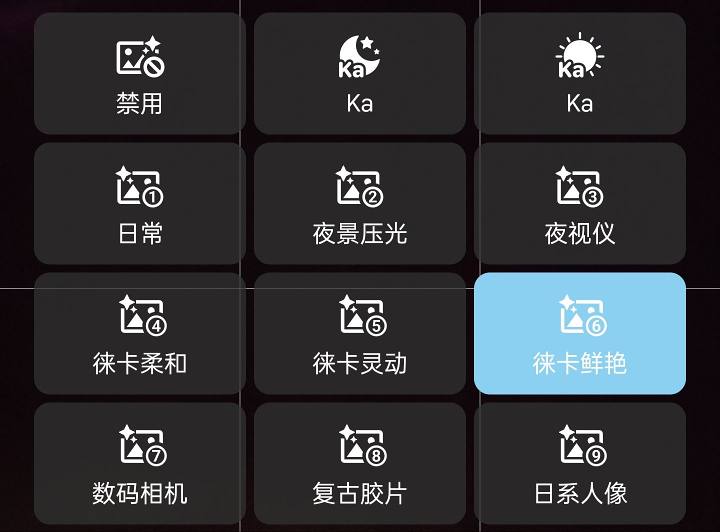The image size is (720, 532).
Task: Choose the Ka preset with sun icon
Action: pyautogui.click(x=579, y=74)
